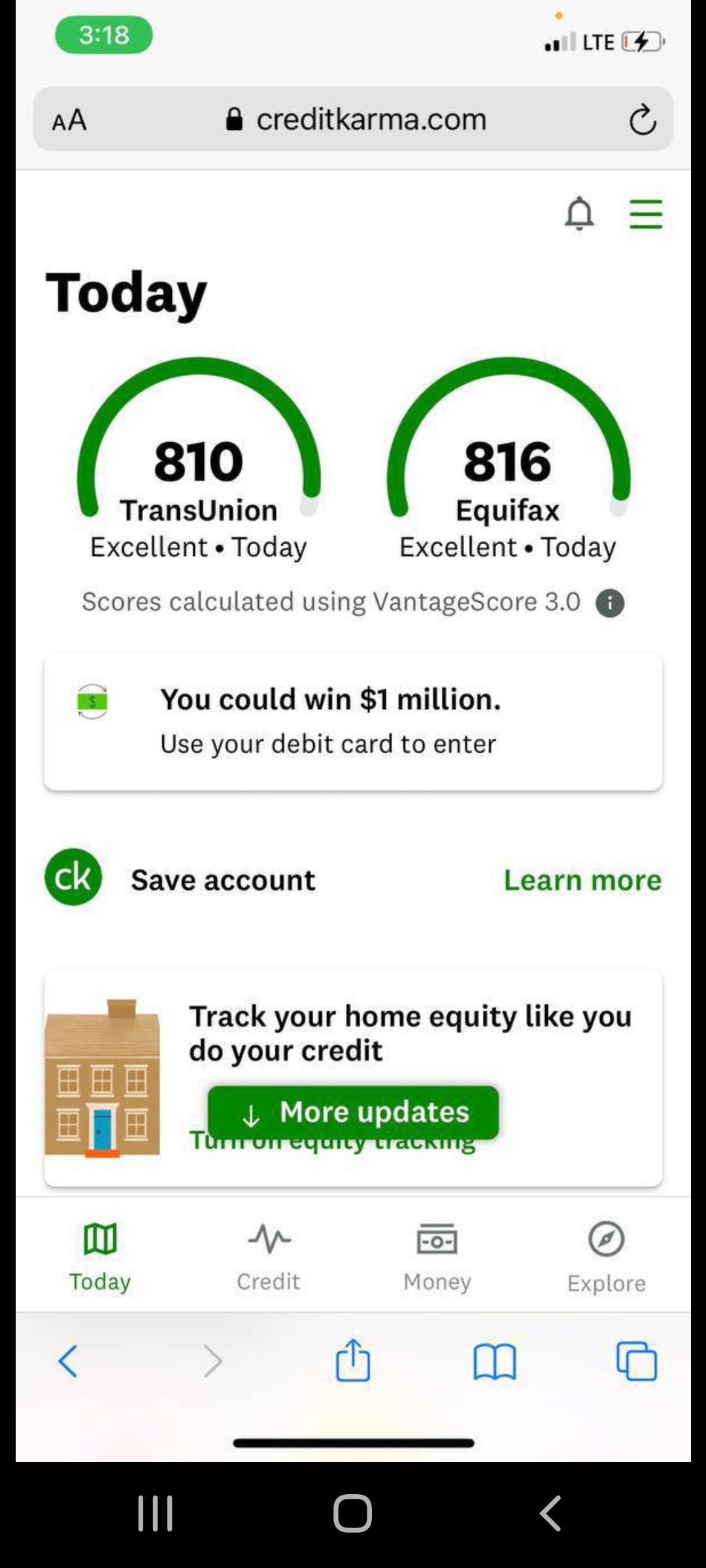The height and width of the screenshot is (1568, 706).
Task: Open the AA reader options
Action: (x=69, y=120)
